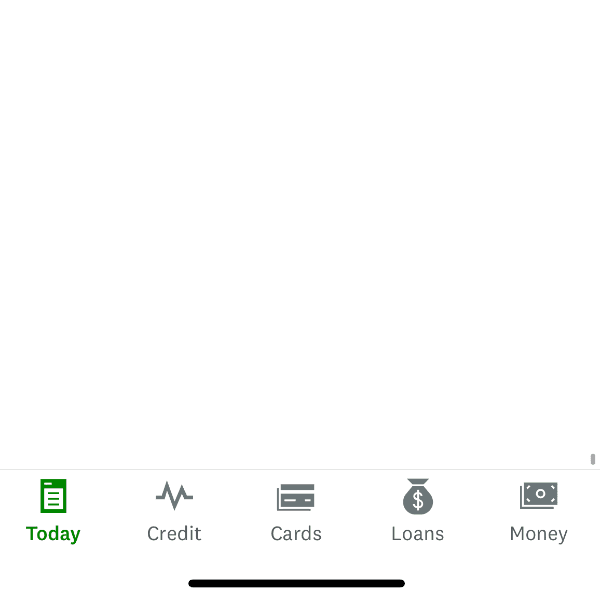Select the Loans tab
Screen dimensions: 600x600
(417, 511)
